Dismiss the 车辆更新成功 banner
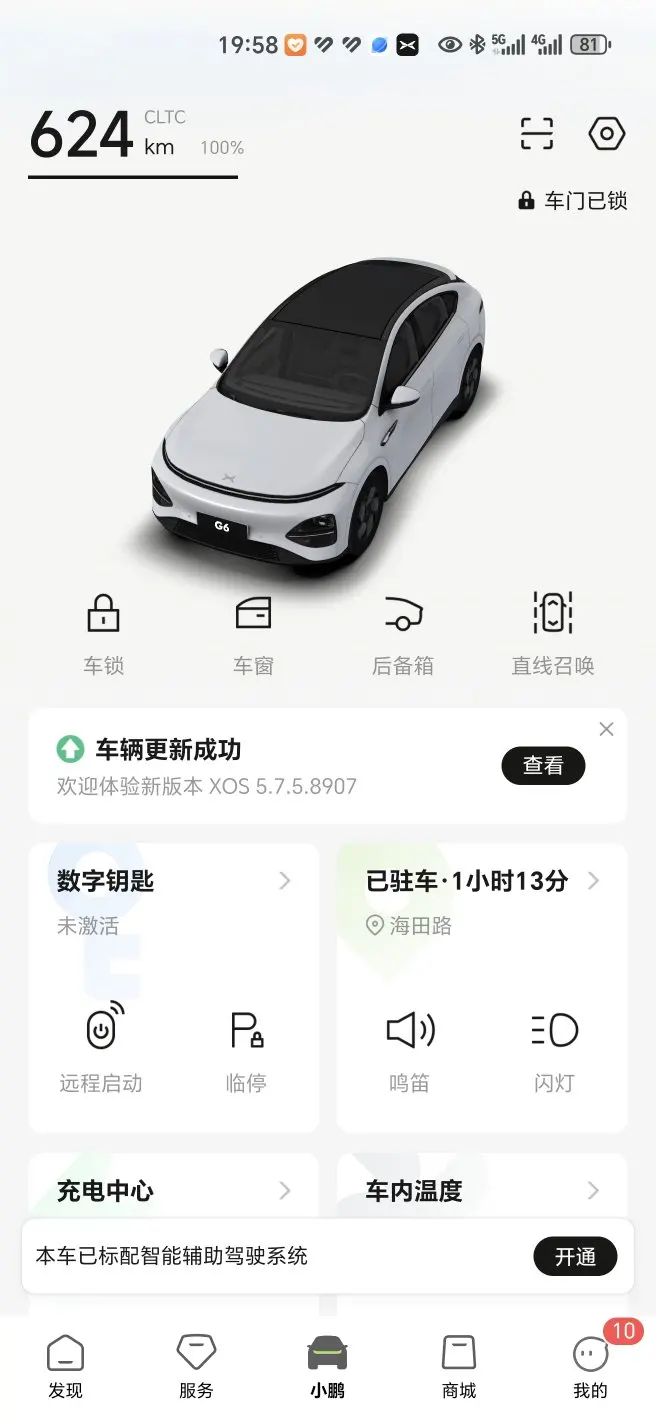 coord(606,729)
